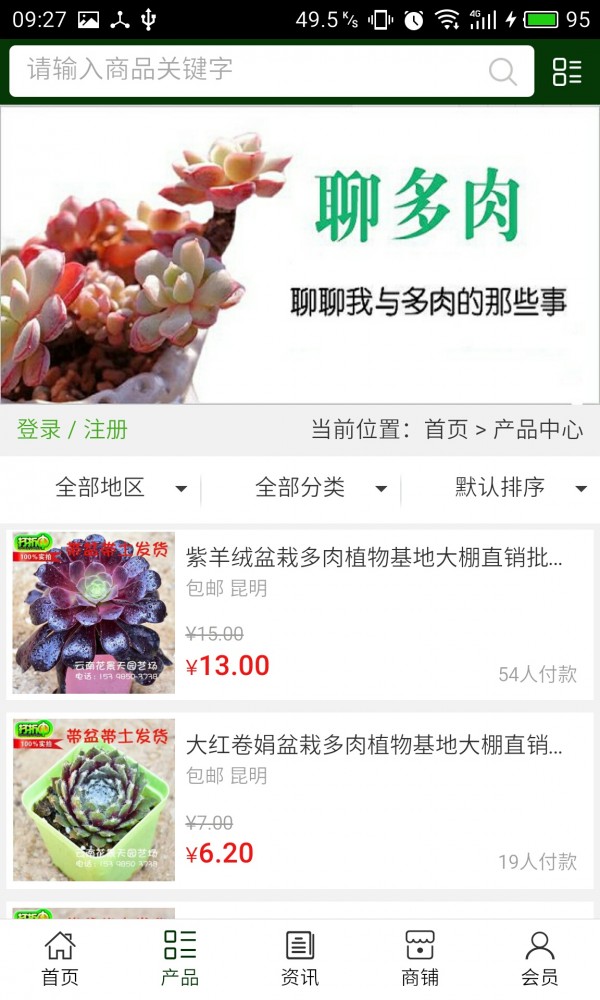Screen dimensions: 600x1000
Task: Go to the 商铺 tab
Action: pos(420,958)
